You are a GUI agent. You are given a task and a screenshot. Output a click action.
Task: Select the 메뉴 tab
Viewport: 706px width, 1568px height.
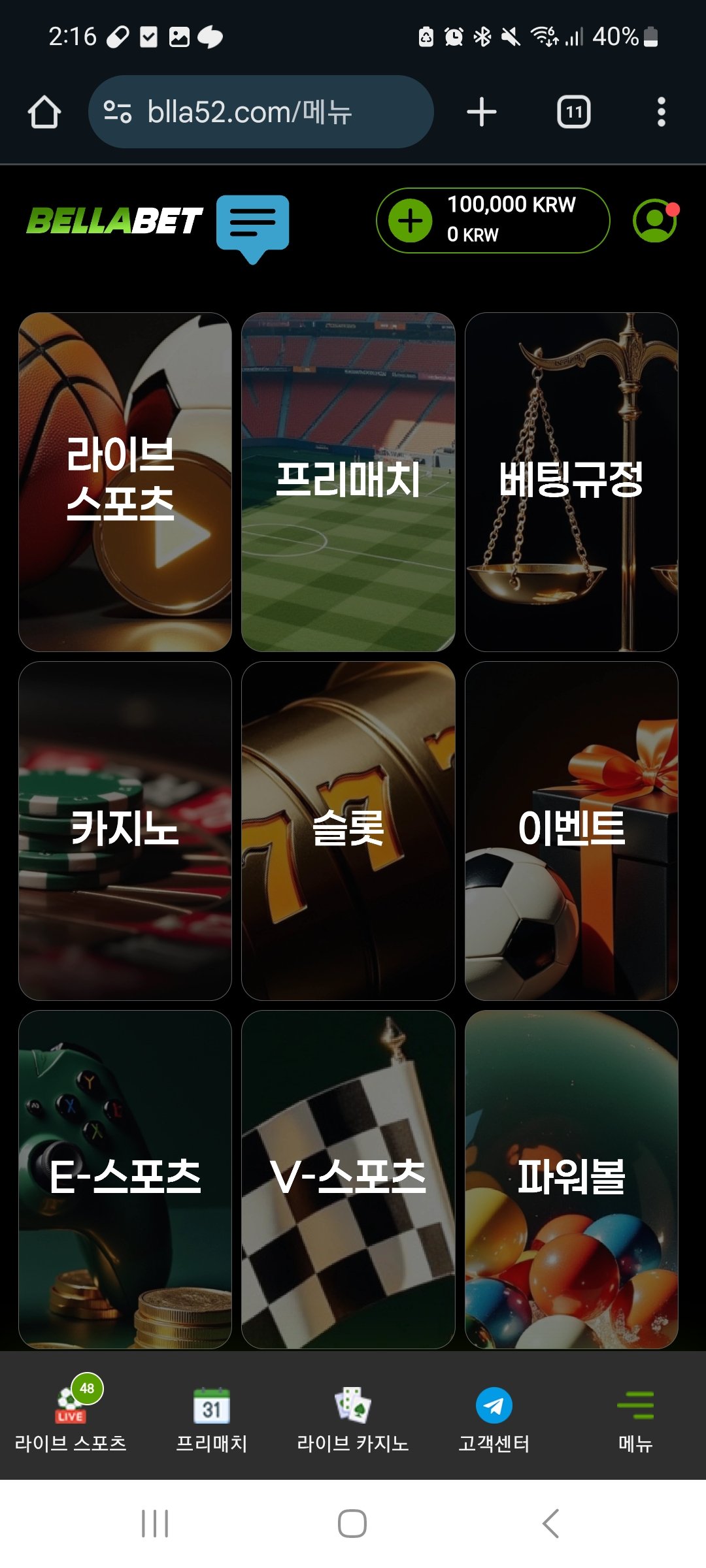point(635,1416)
